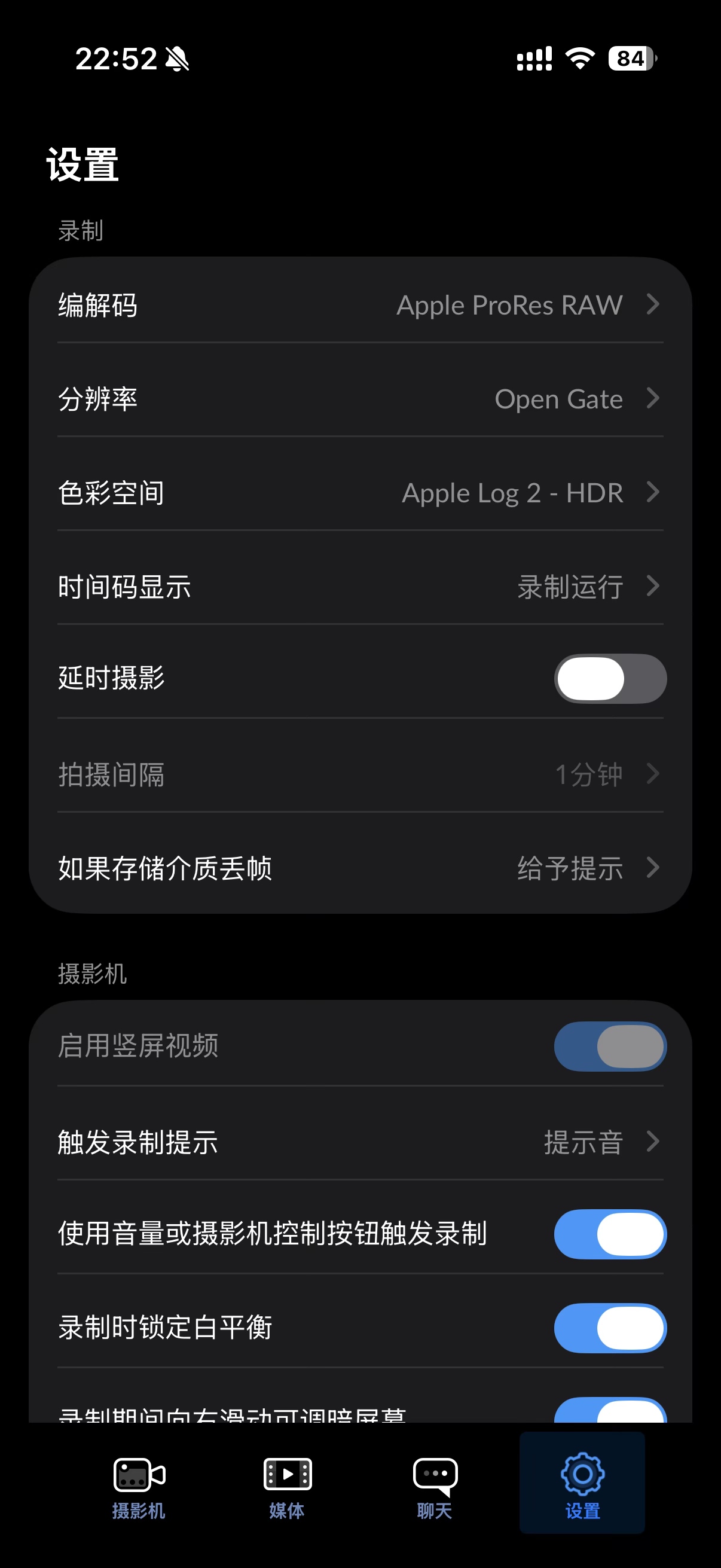
Task: Change the 色彩空间 color space
Action: point(360,493)
